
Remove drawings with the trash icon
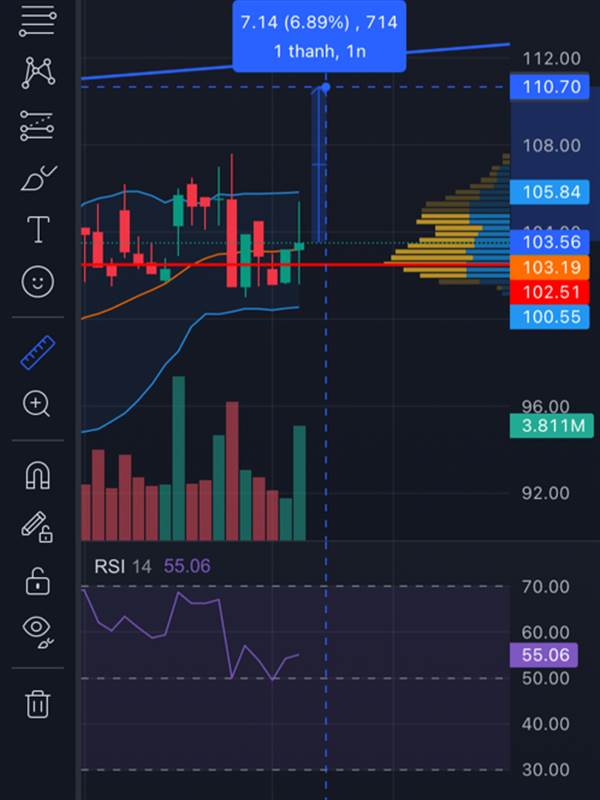(x=37, y=703)
